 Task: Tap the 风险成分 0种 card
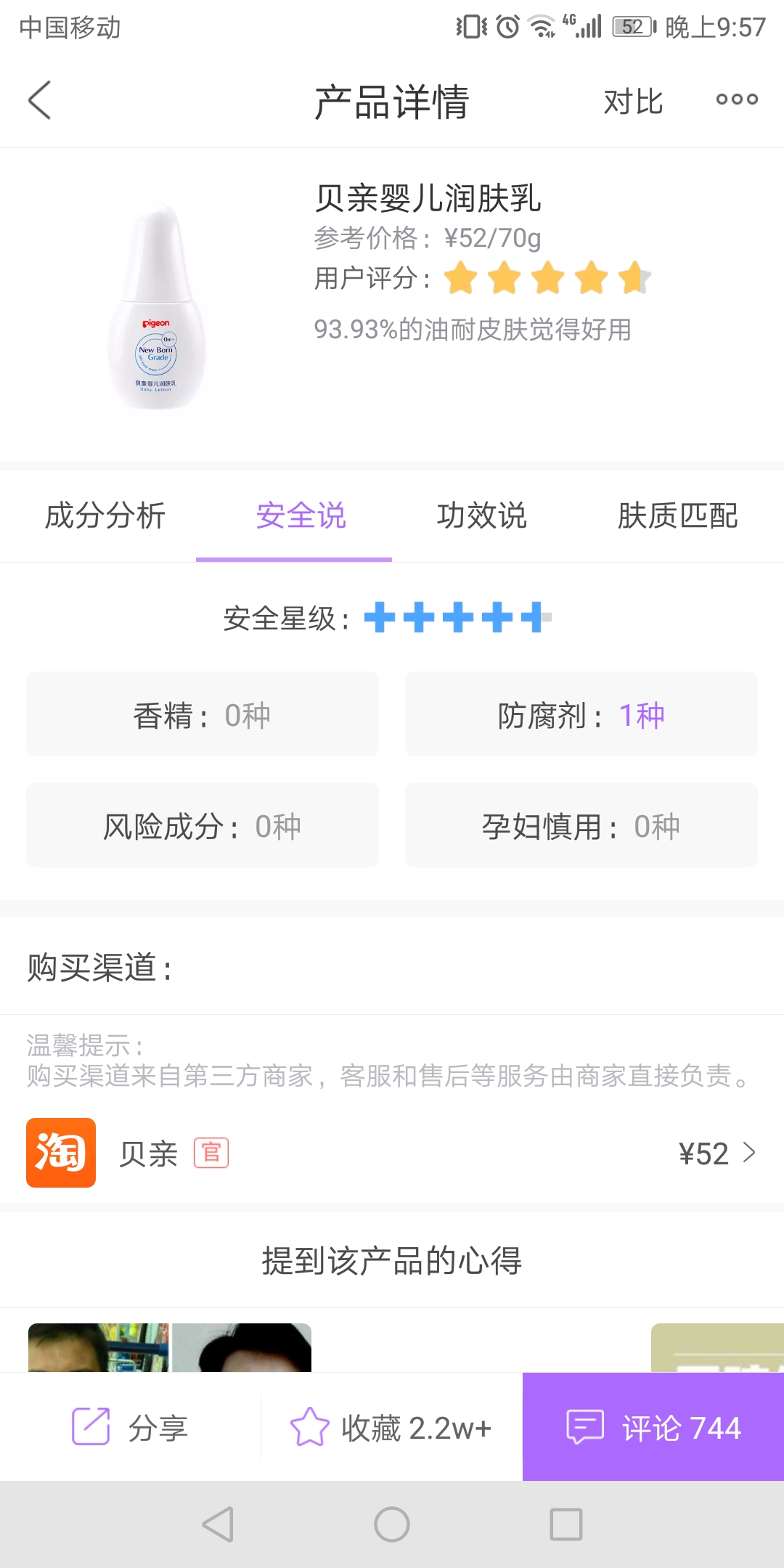tap(202, 825)
